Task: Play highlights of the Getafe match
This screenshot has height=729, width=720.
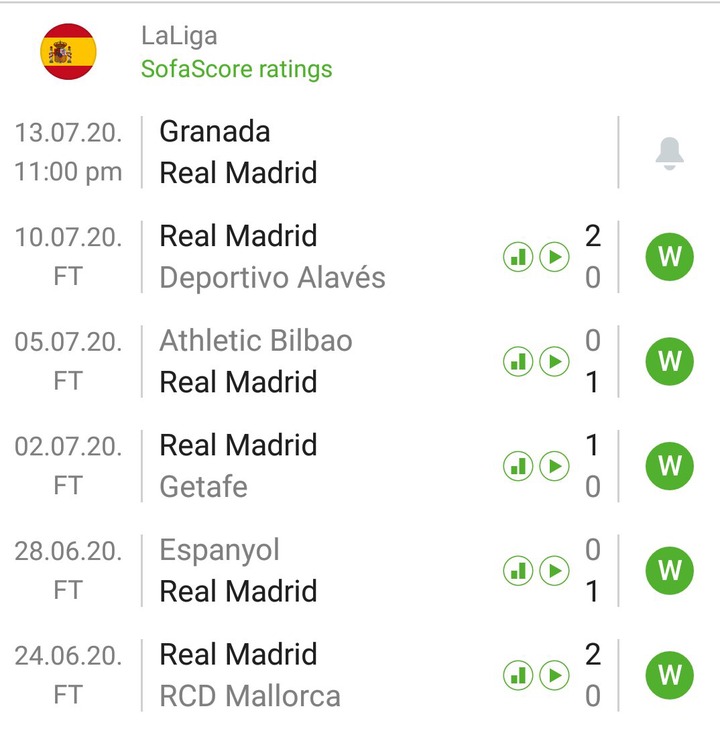Action: pyautogui.click(x=554, y=466)
